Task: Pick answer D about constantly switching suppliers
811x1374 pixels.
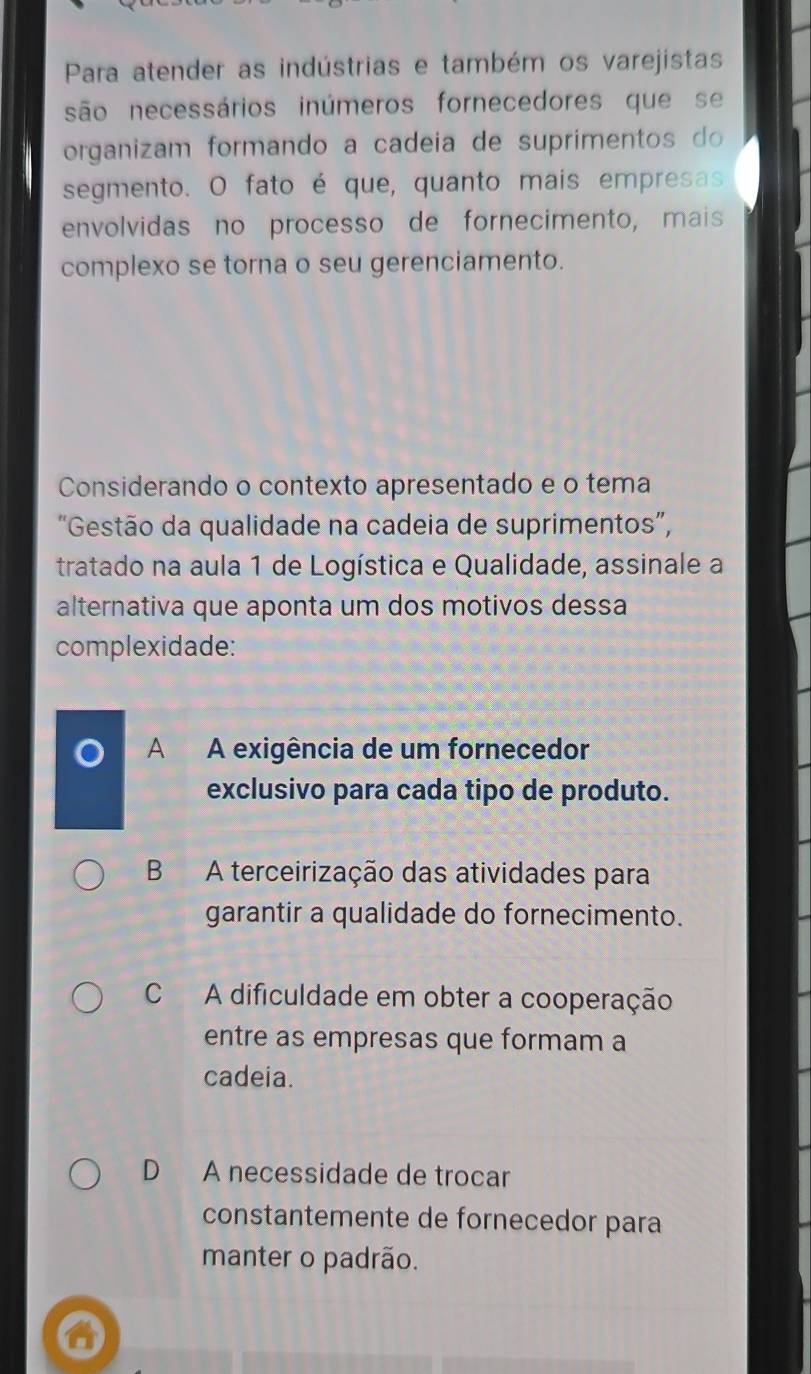Action: coord(90,1175)
